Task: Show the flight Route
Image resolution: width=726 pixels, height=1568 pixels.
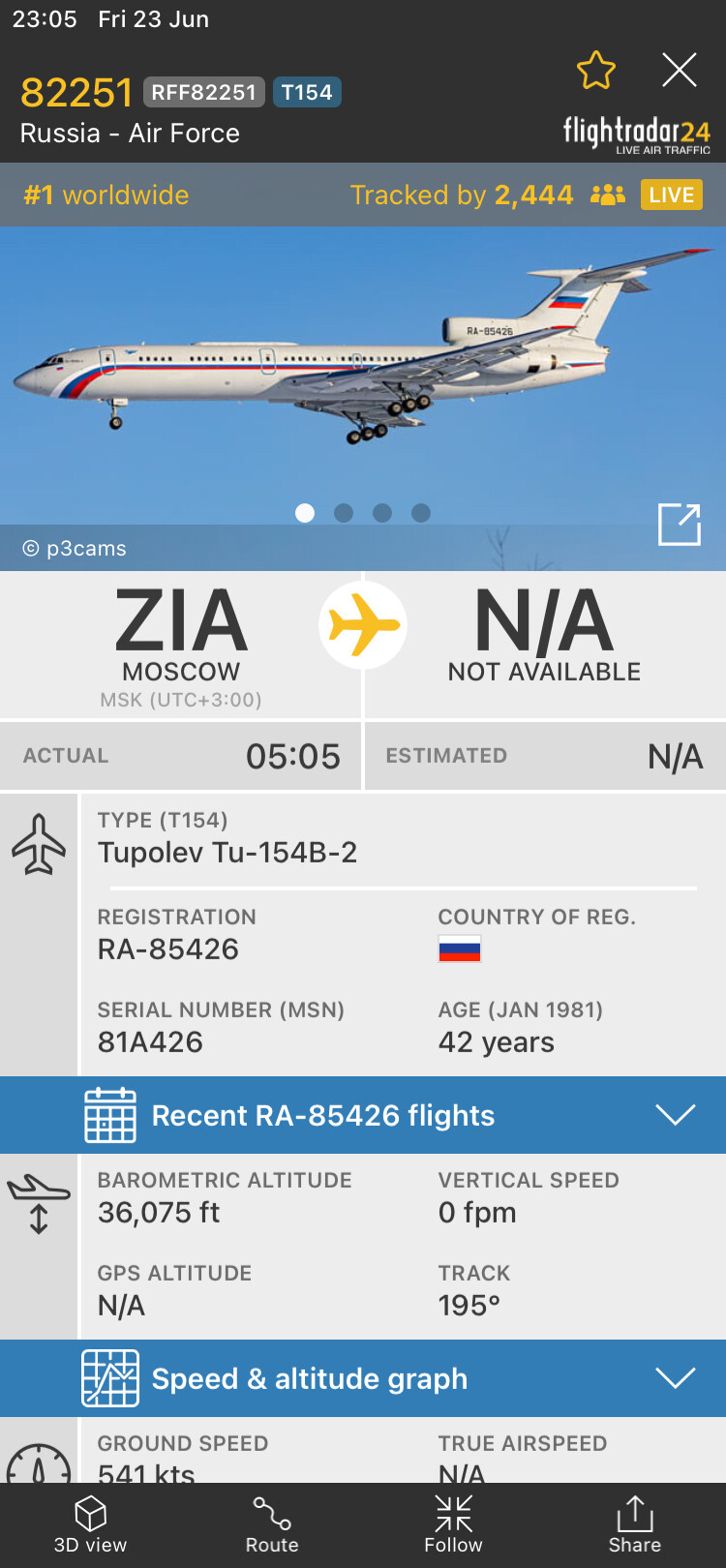Action: [272, 1524]
